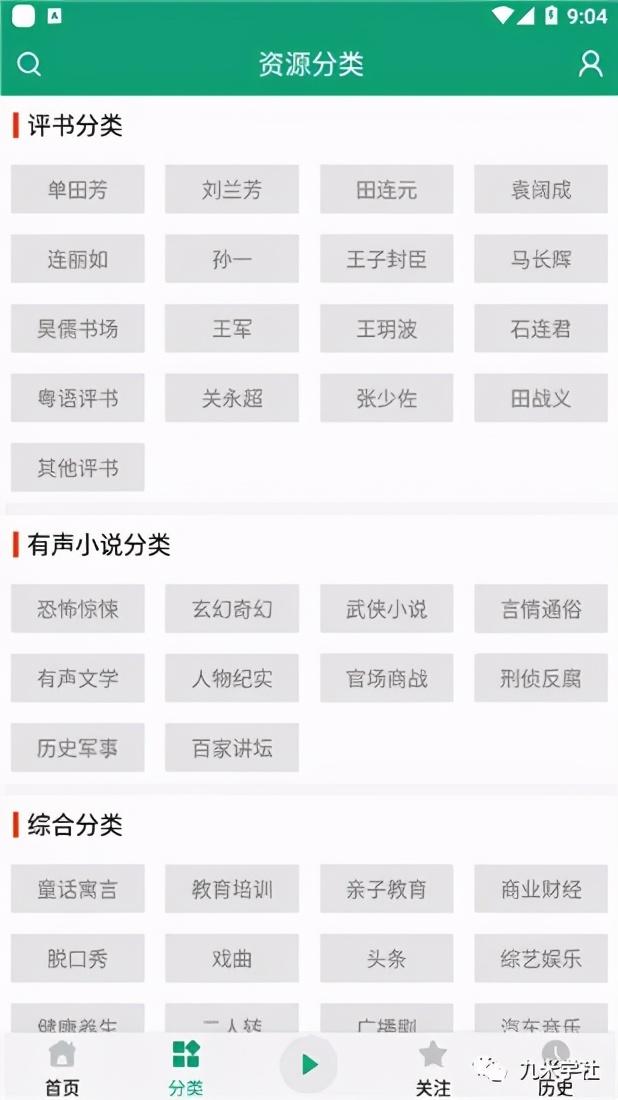Open the search icon in the header
The height and width of the screenshot is (1100, 618).
click(29, 64)
